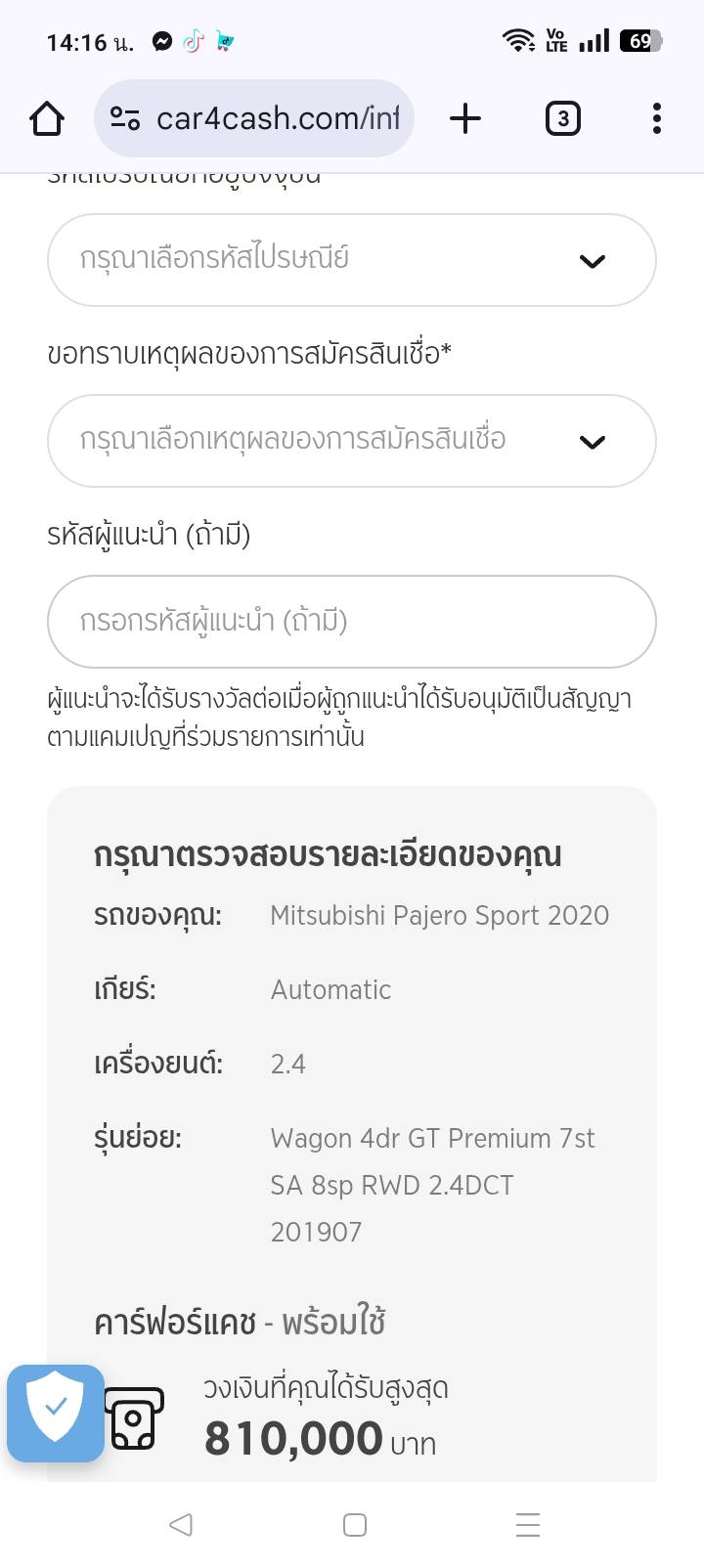Tap the referrer code input field
Image resolution: width=704 pixels, height=1568 pixels.
pyautogui.click(x=352, y=622)
